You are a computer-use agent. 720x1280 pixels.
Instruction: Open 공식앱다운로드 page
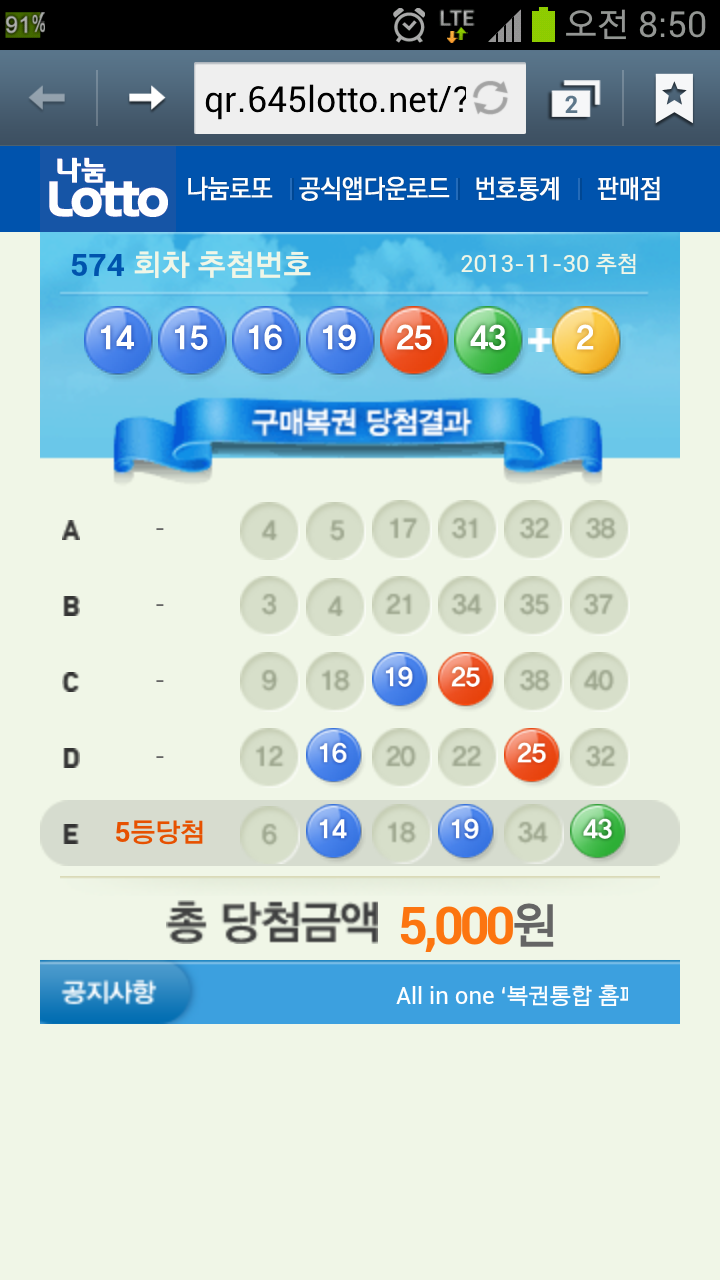coord(374,188)
